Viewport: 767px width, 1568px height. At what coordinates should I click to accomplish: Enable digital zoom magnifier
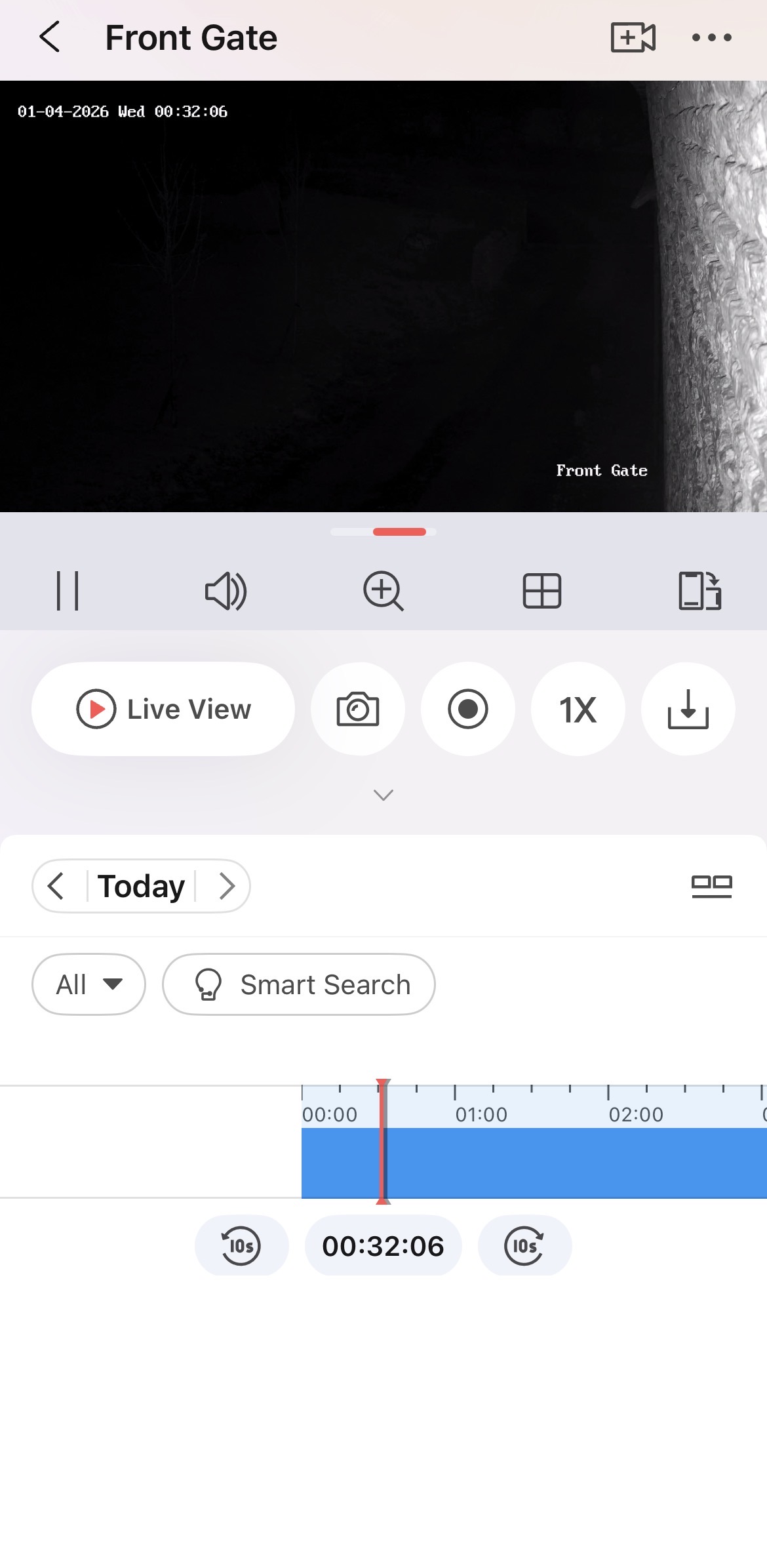point(383,591)
